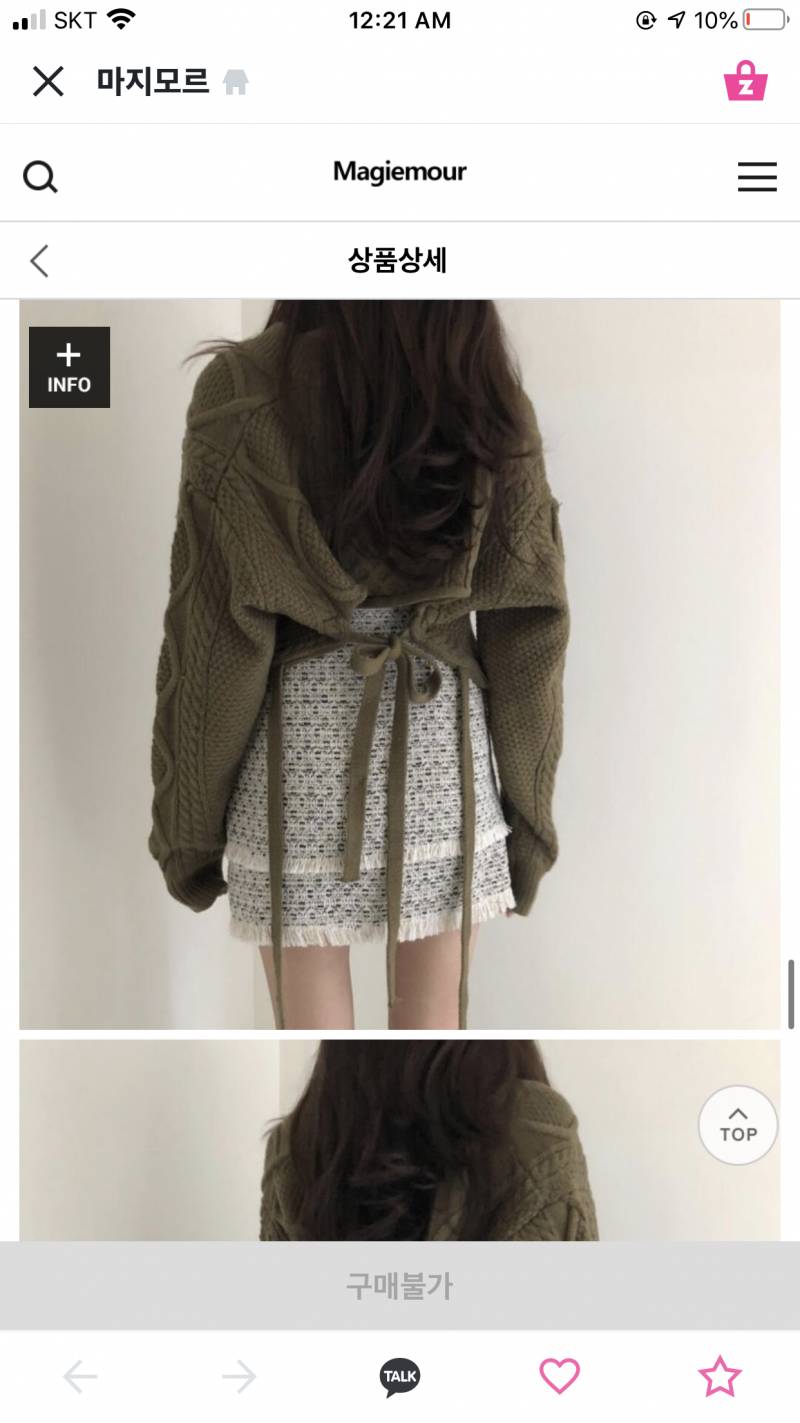
Task: Tap the home icon beside 마지모르
Action: tap(235, 82)
